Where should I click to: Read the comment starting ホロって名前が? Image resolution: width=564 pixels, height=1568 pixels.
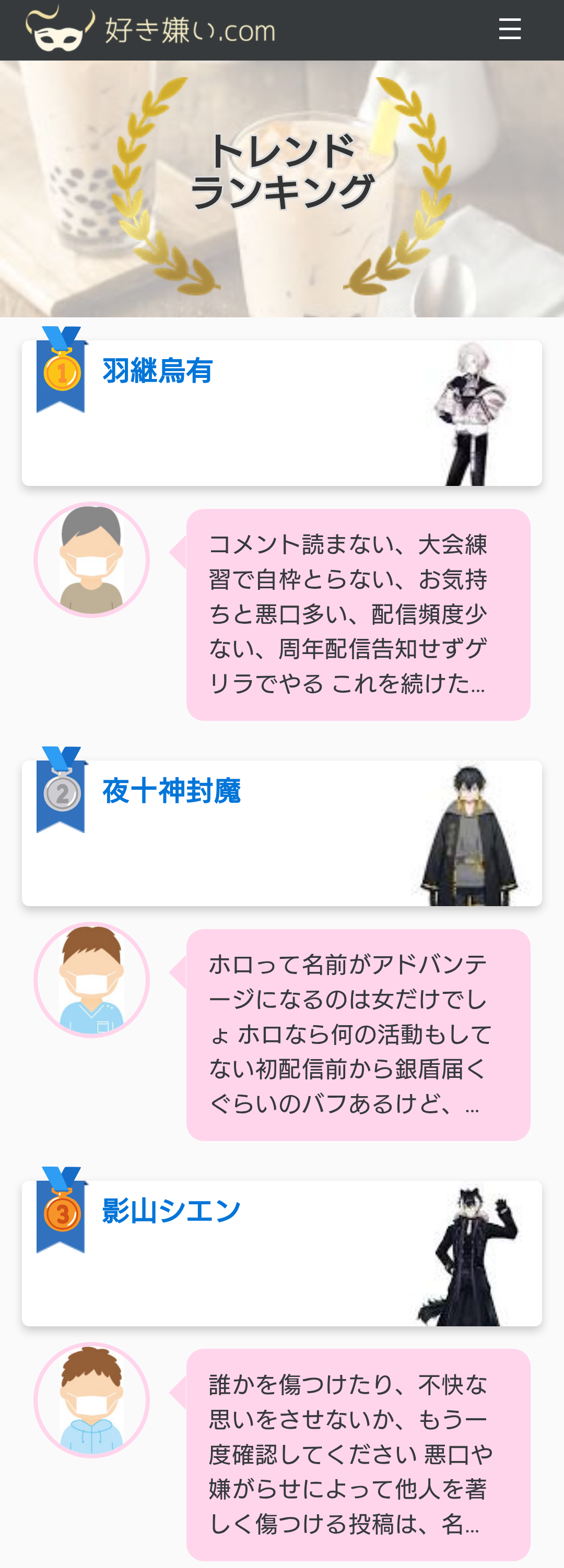[x=358, y=1034]
